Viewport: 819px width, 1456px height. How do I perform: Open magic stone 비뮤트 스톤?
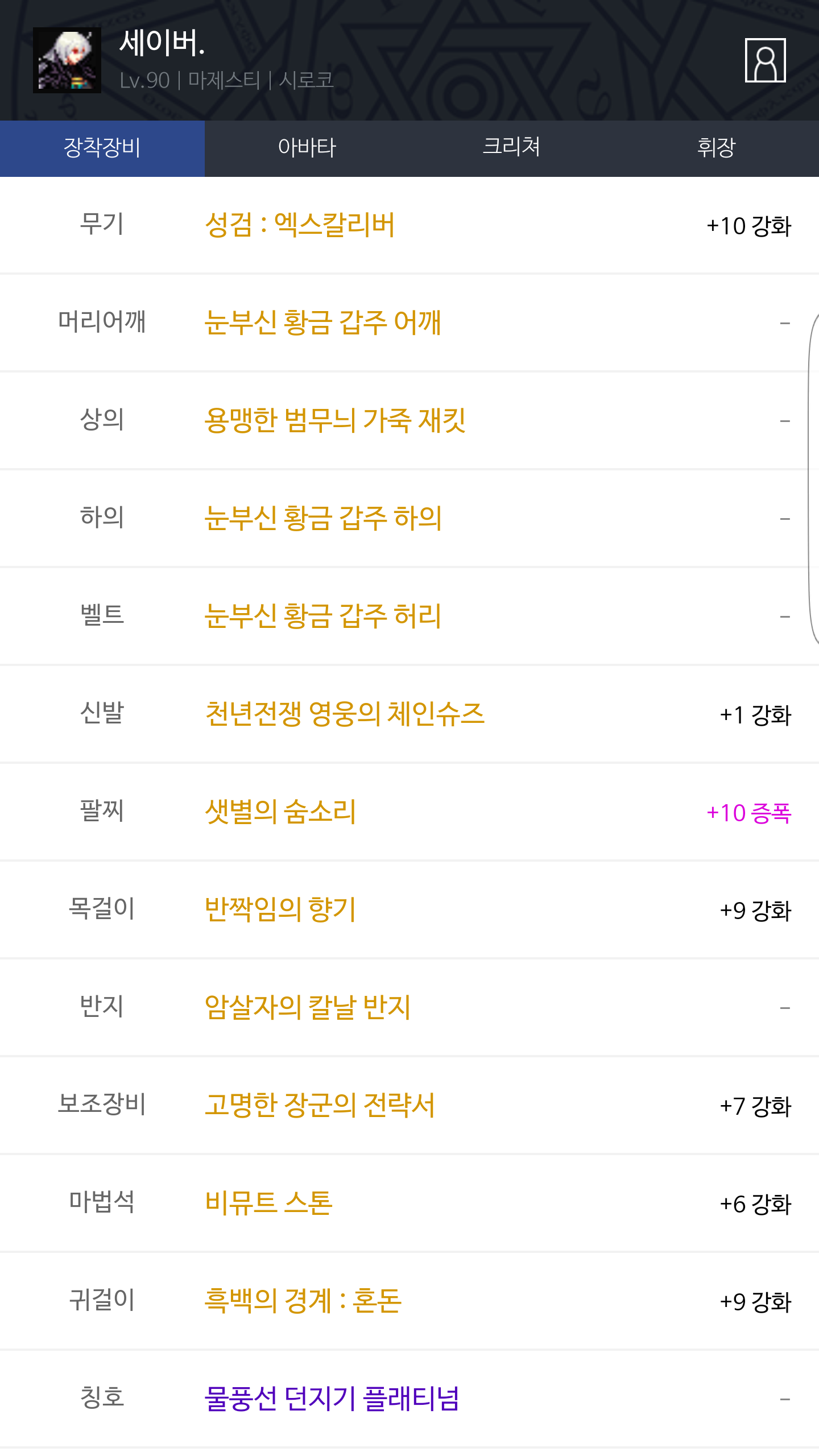[x=268, y=1203]
